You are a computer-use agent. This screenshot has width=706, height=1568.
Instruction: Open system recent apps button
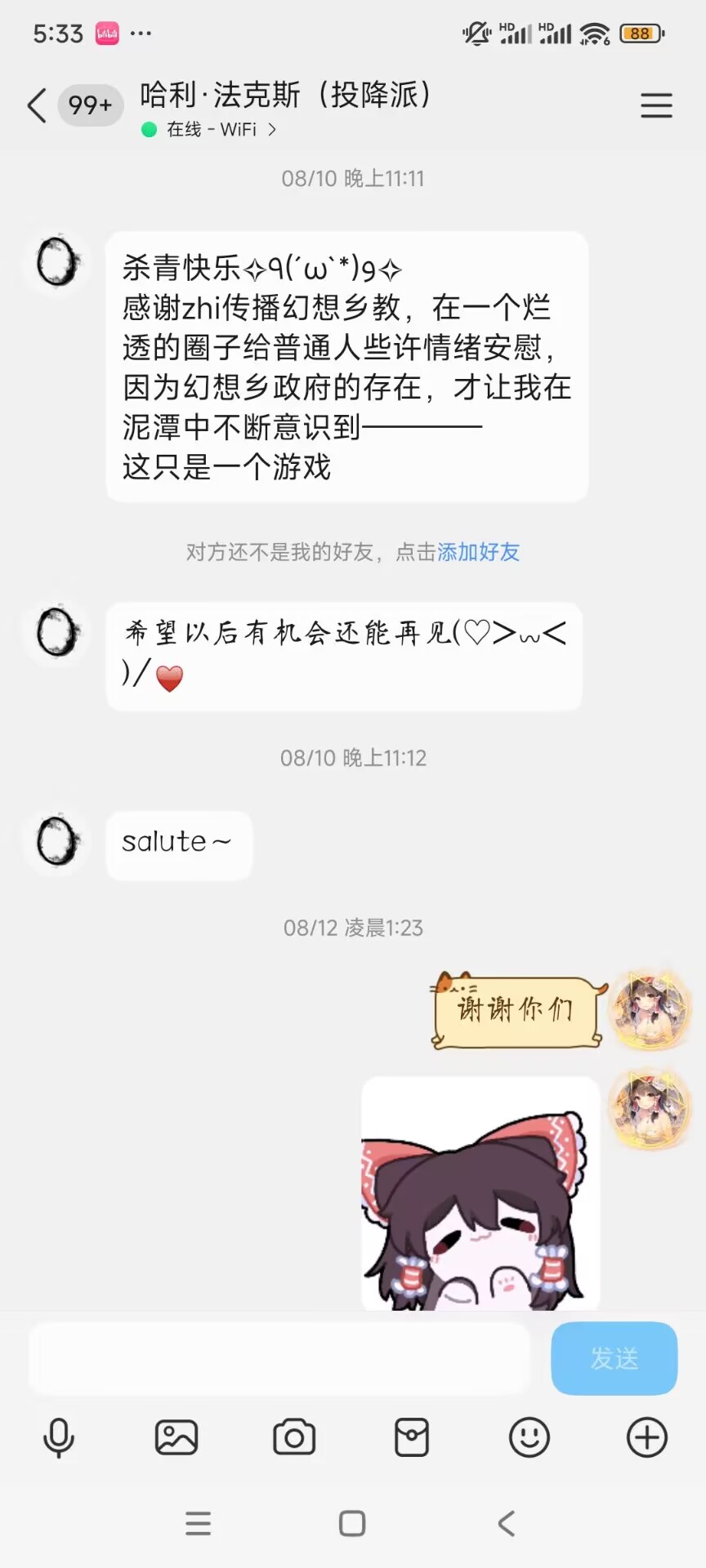(x=198, y=1523)
